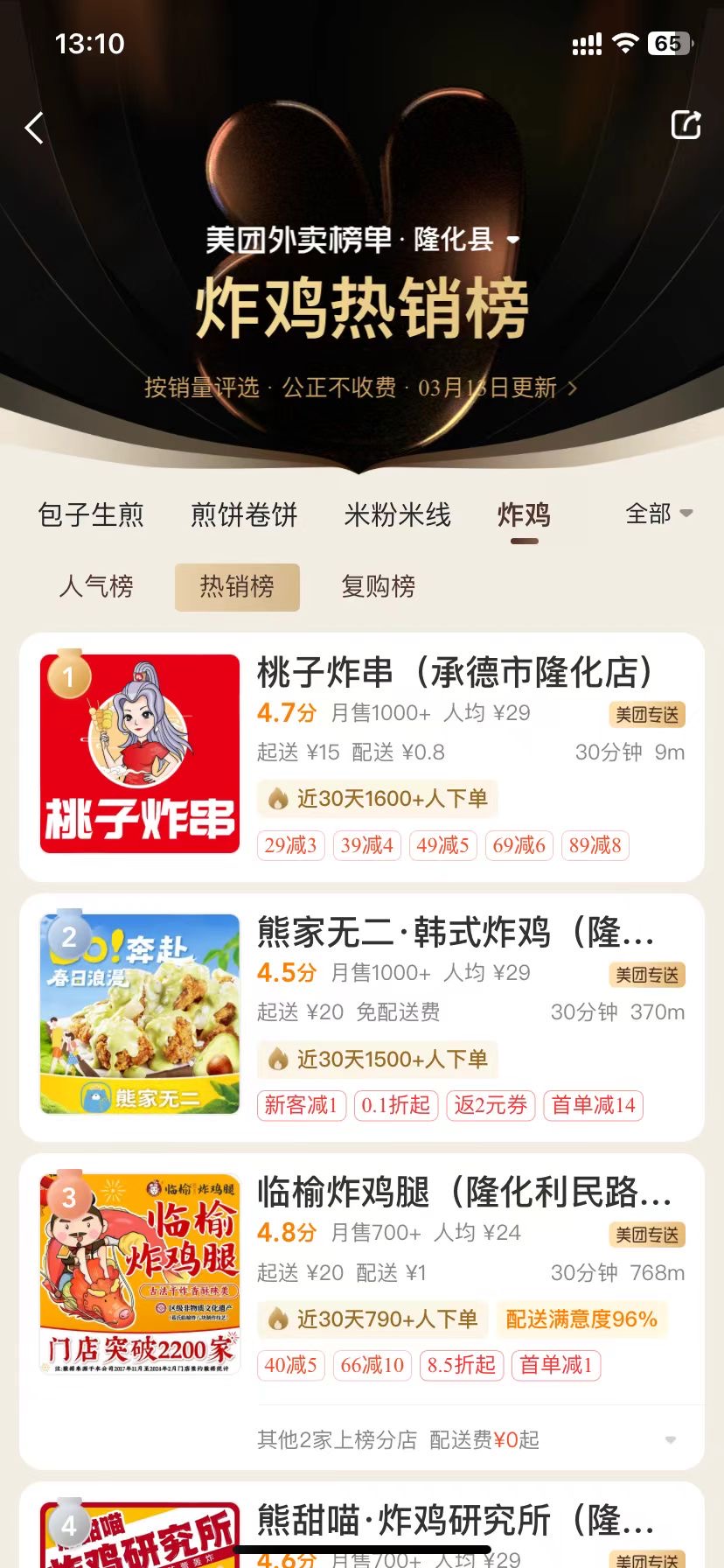Open the 临榆炸鸡腿 store card
Image resolution: width=724 pixels, height=1568 pixels.
point(463,1193)
